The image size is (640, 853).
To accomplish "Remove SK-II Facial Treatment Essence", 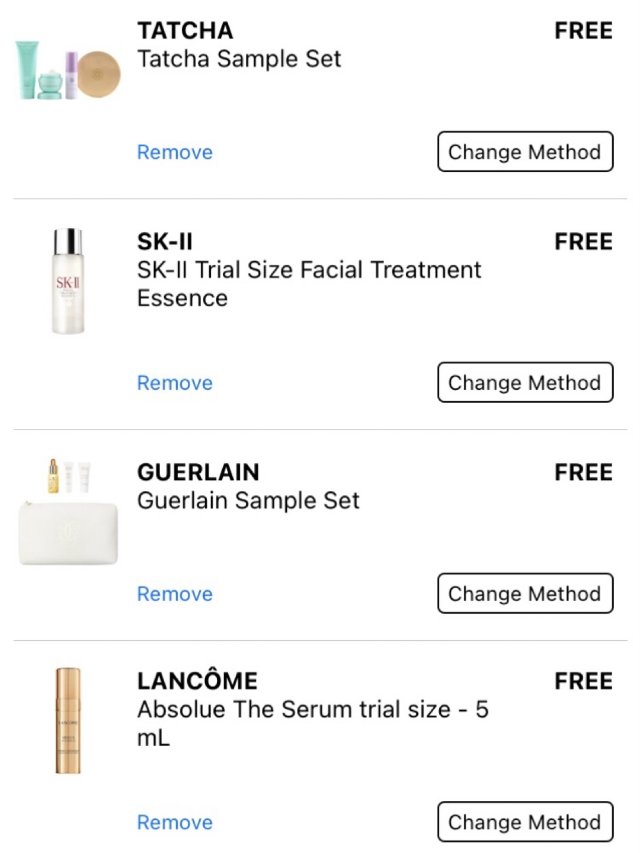I will coord(175,383).
